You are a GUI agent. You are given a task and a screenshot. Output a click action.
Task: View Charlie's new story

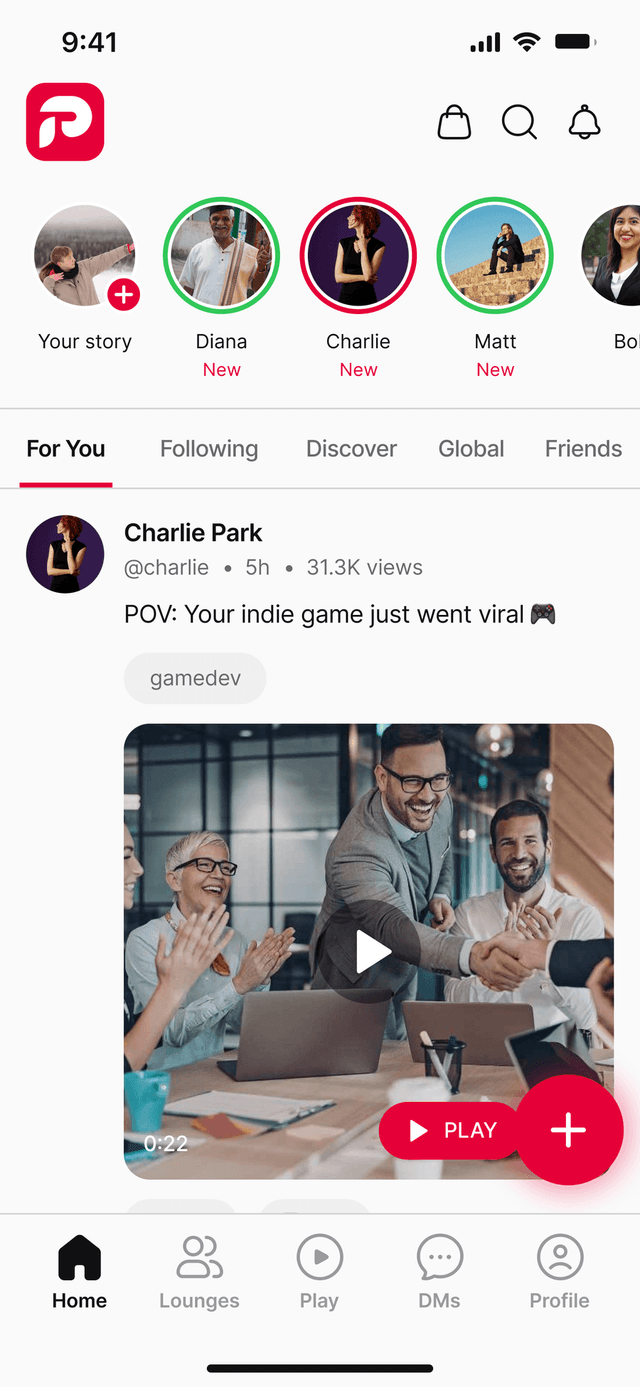click(x=358, y=255)
